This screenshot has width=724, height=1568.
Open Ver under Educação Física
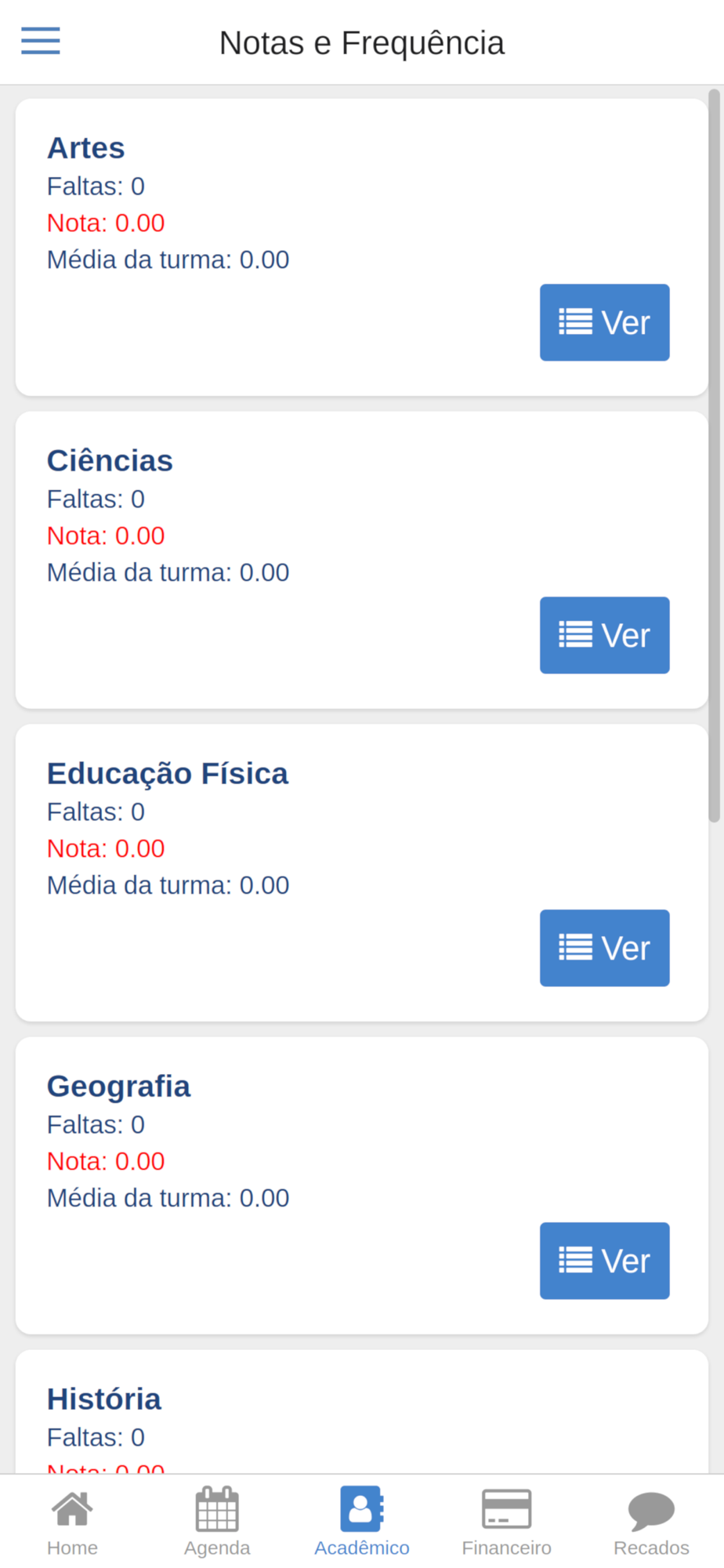(x=604, y=948)
